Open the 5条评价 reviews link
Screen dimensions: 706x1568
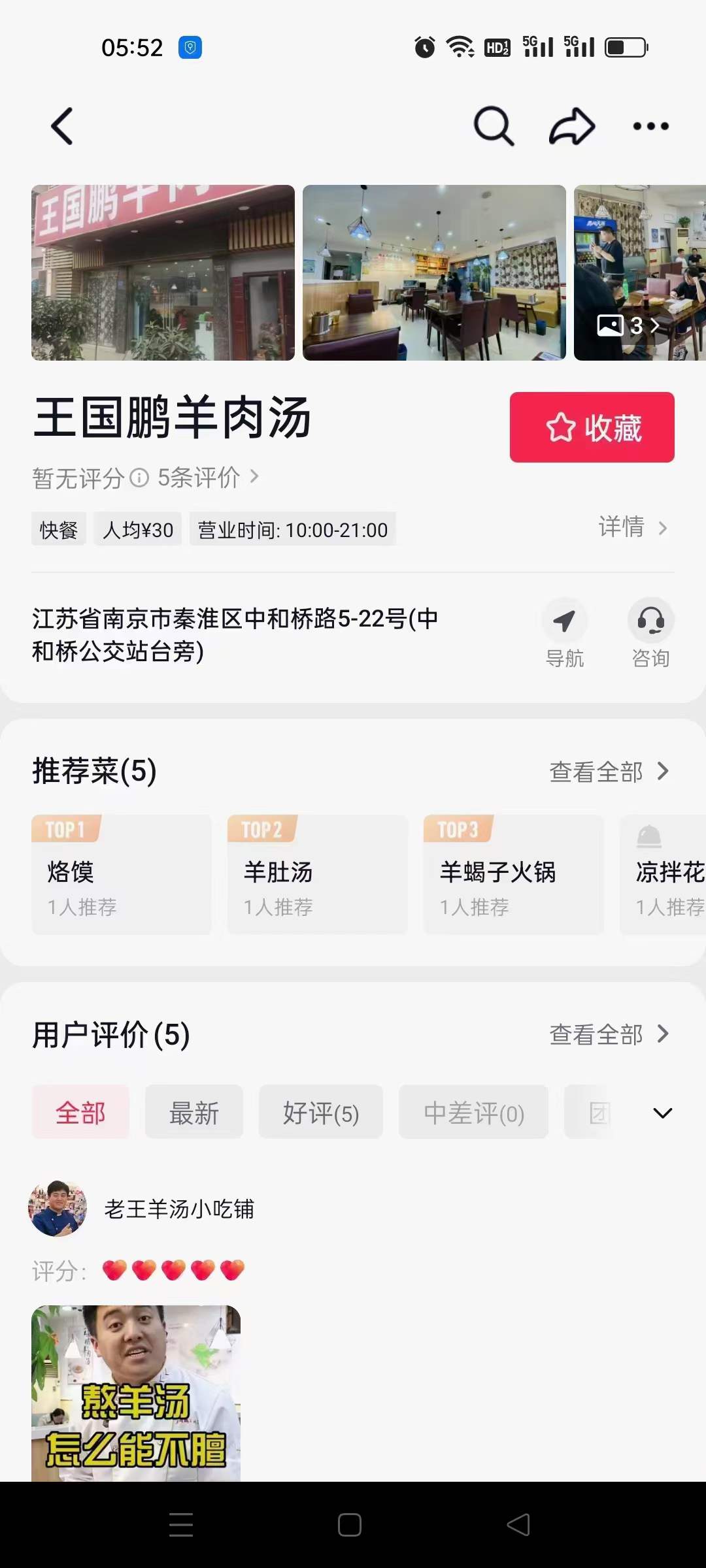(197, 478)
